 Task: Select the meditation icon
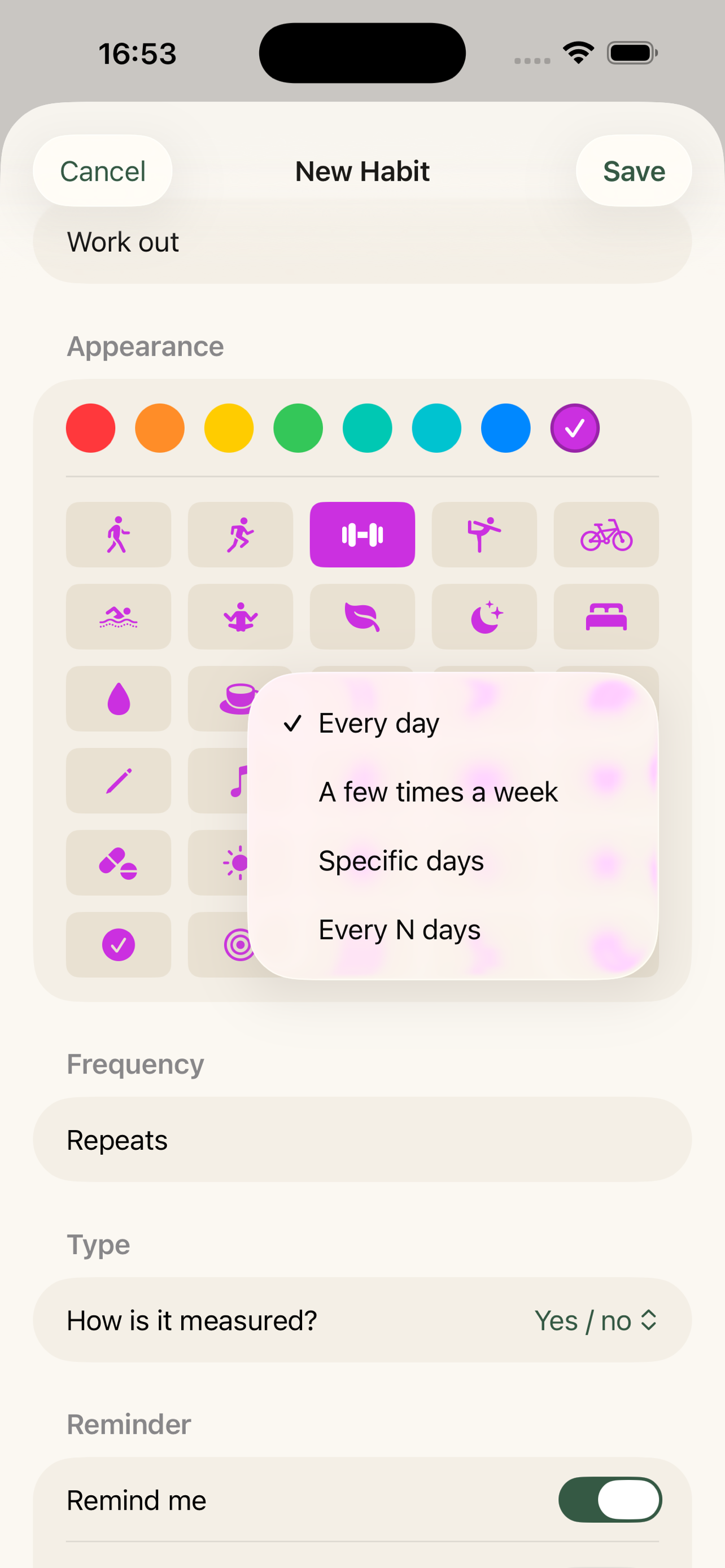(241, 616)
